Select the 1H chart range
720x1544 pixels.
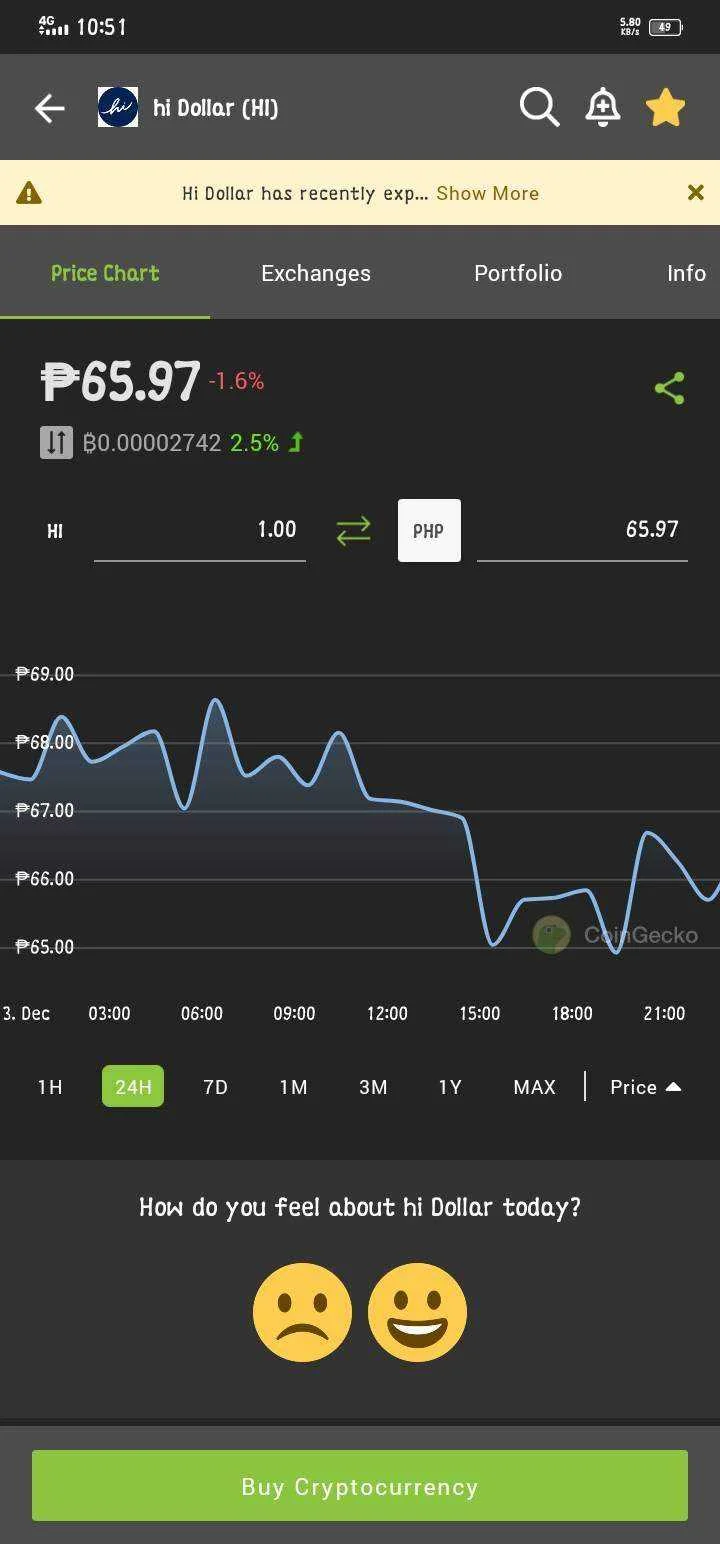50,1087
